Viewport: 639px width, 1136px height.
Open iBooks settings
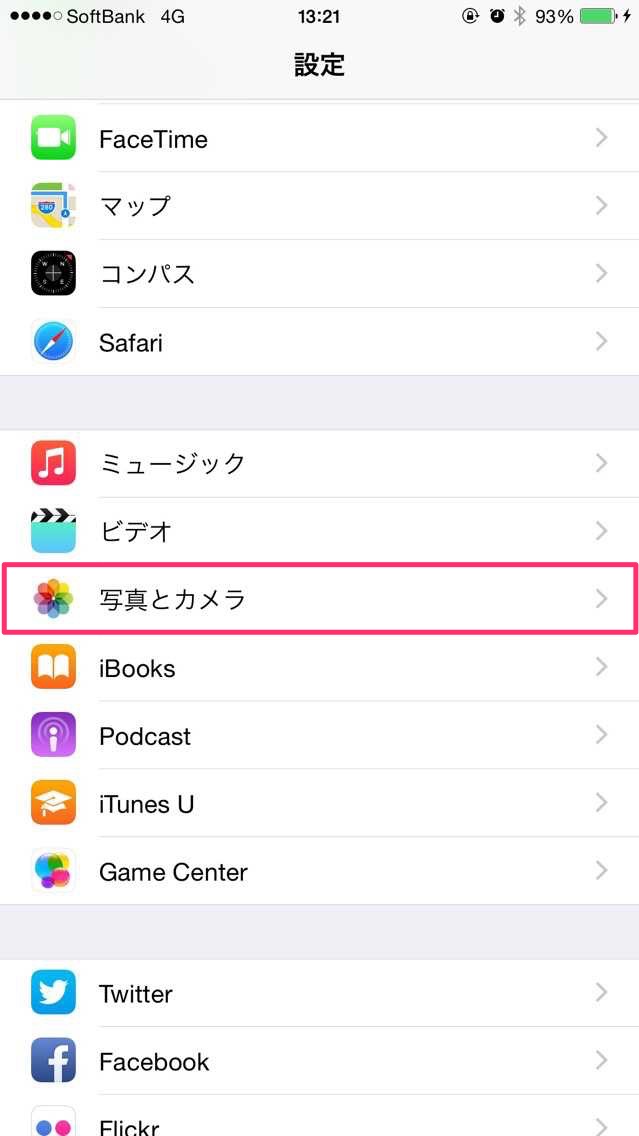point(320,667)
